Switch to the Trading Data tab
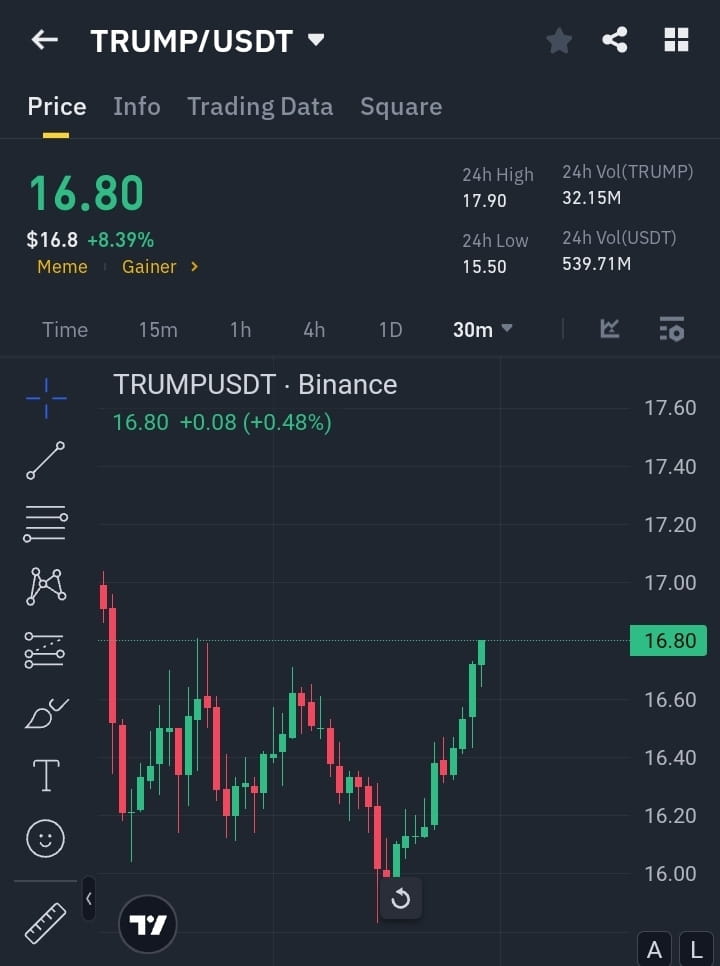The height and width of the screenshot is (966, 720). (x=260, y=106)
